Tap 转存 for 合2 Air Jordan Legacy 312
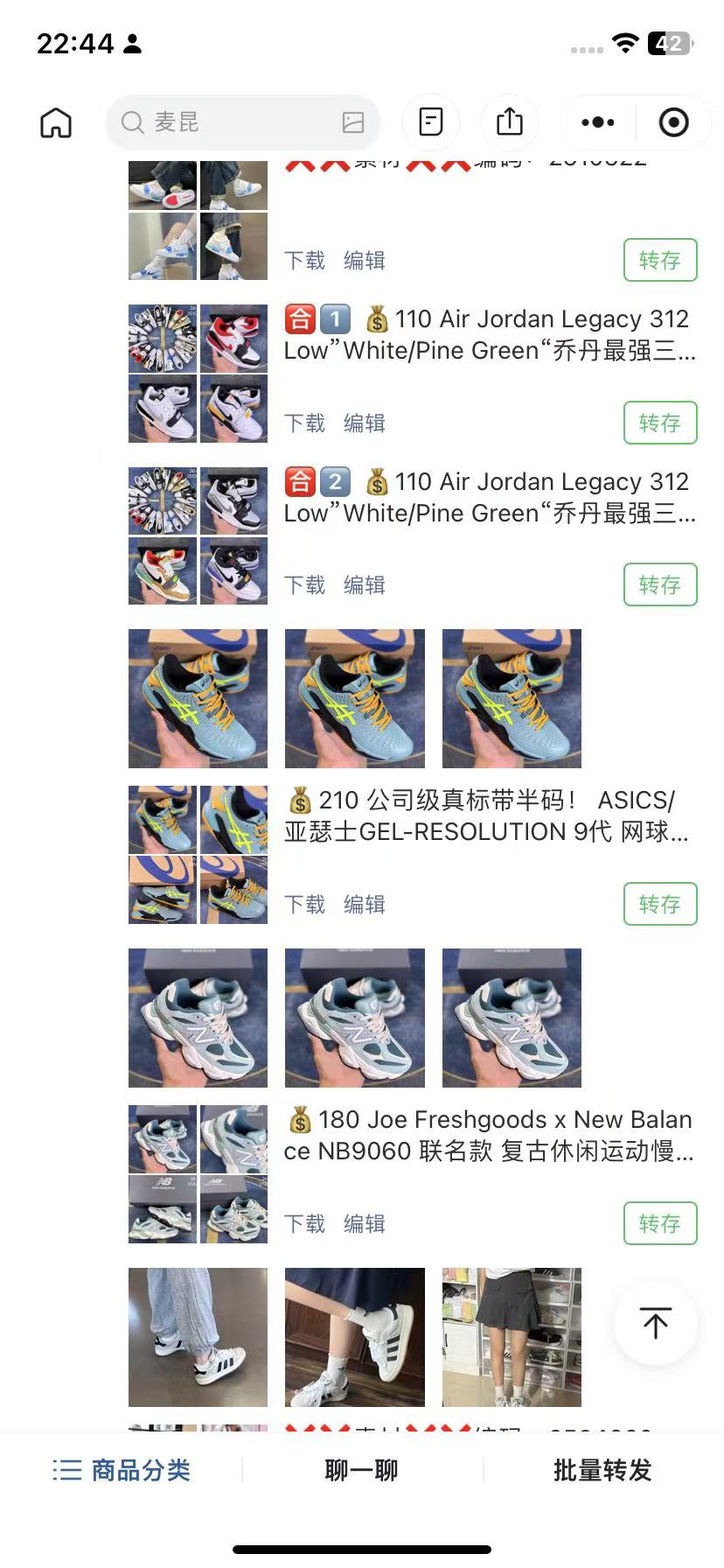Screen dimensions: 724x1568 tap(660, 584)
